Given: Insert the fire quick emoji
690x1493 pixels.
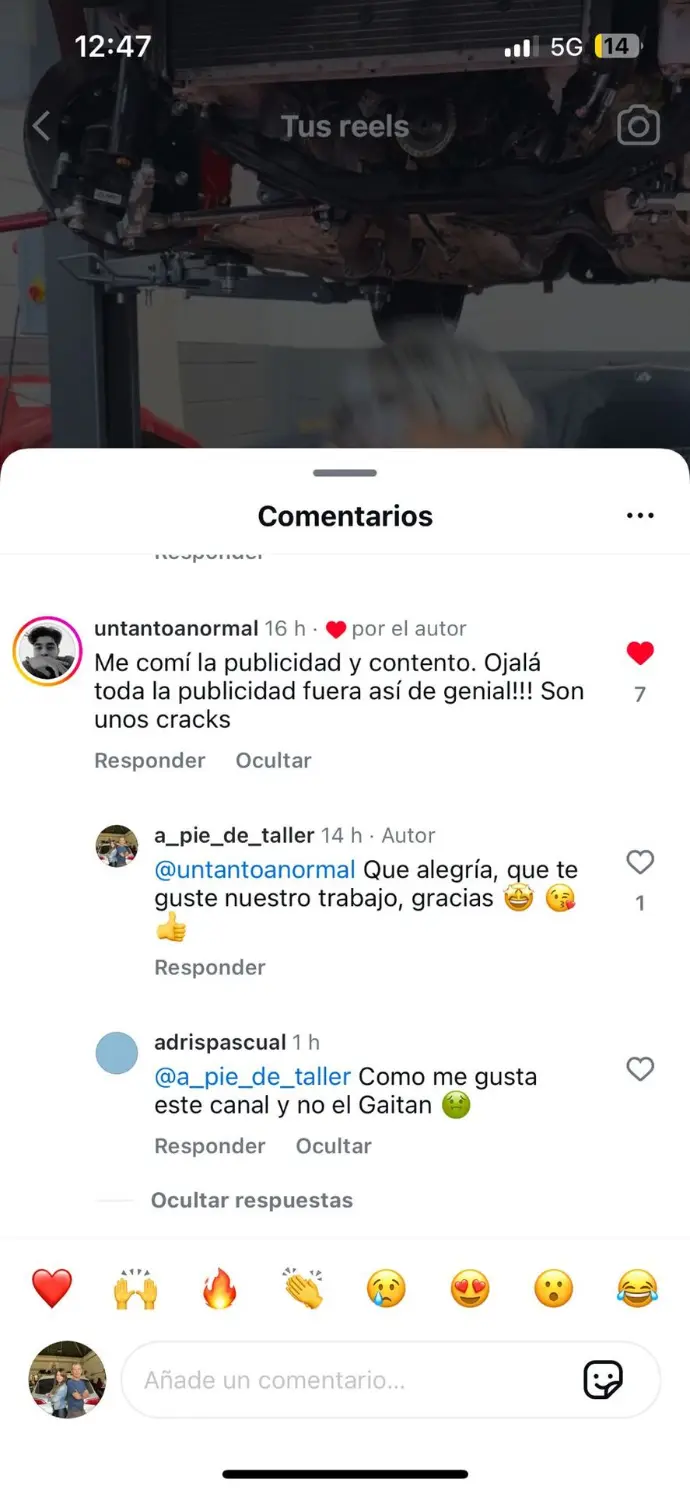Looking at the screenshot, I should click(x=219, y=1288).
